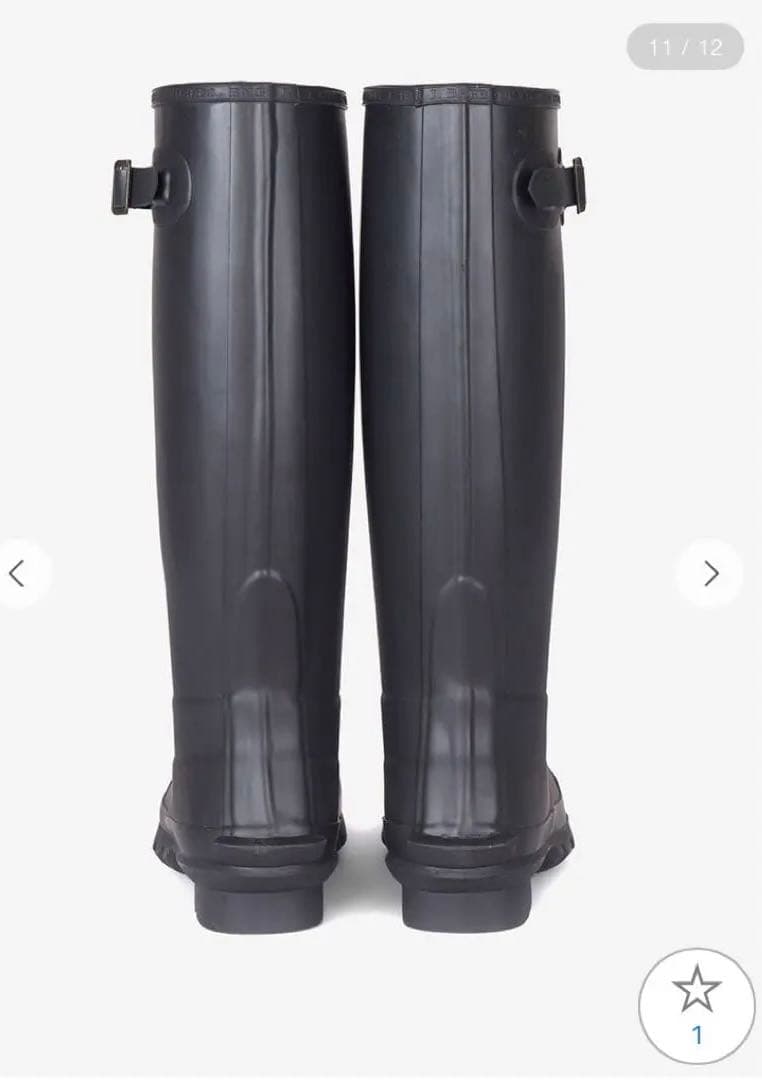The width and height of the screenshot is (762, 1080).
Task: Favorite this item with the star button
Action: (x=696, y=1004)
